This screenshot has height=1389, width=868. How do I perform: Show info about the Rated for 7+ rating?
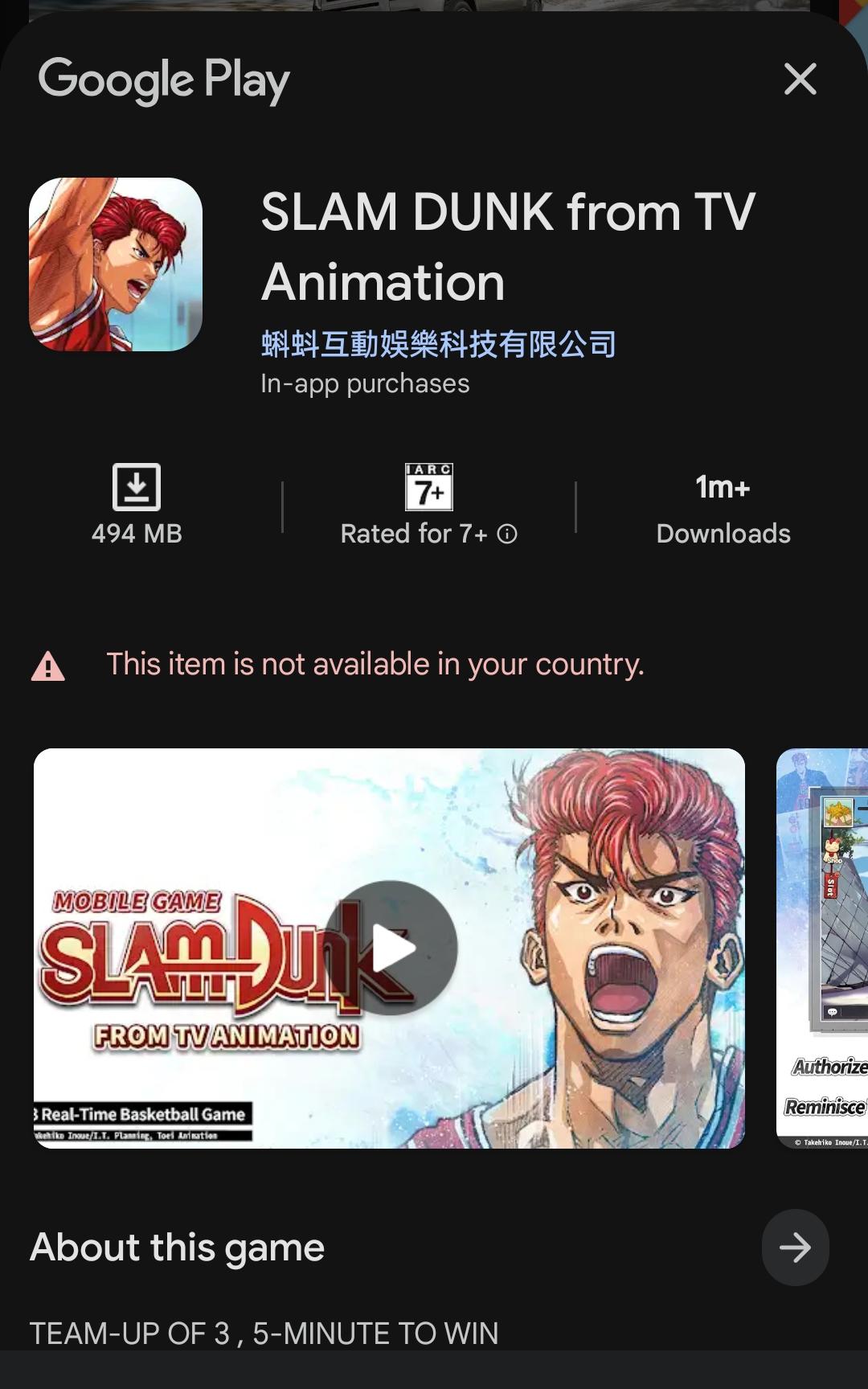pos(507,534)
